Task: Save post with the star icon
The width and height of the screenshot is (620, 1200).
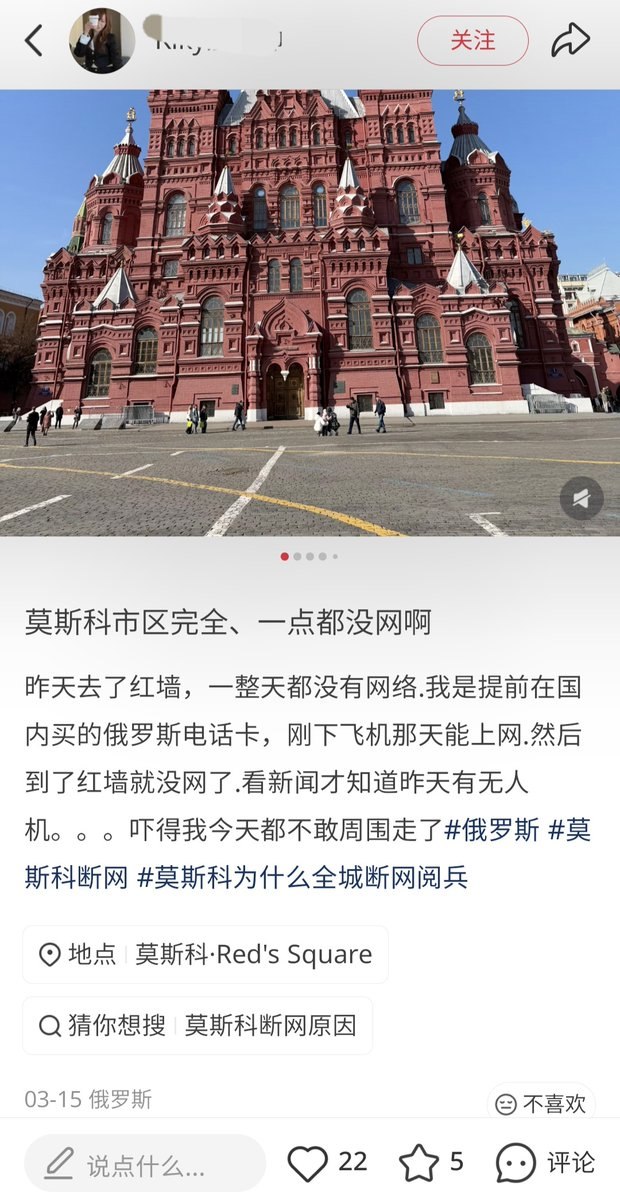Action: click(419, 1163)
